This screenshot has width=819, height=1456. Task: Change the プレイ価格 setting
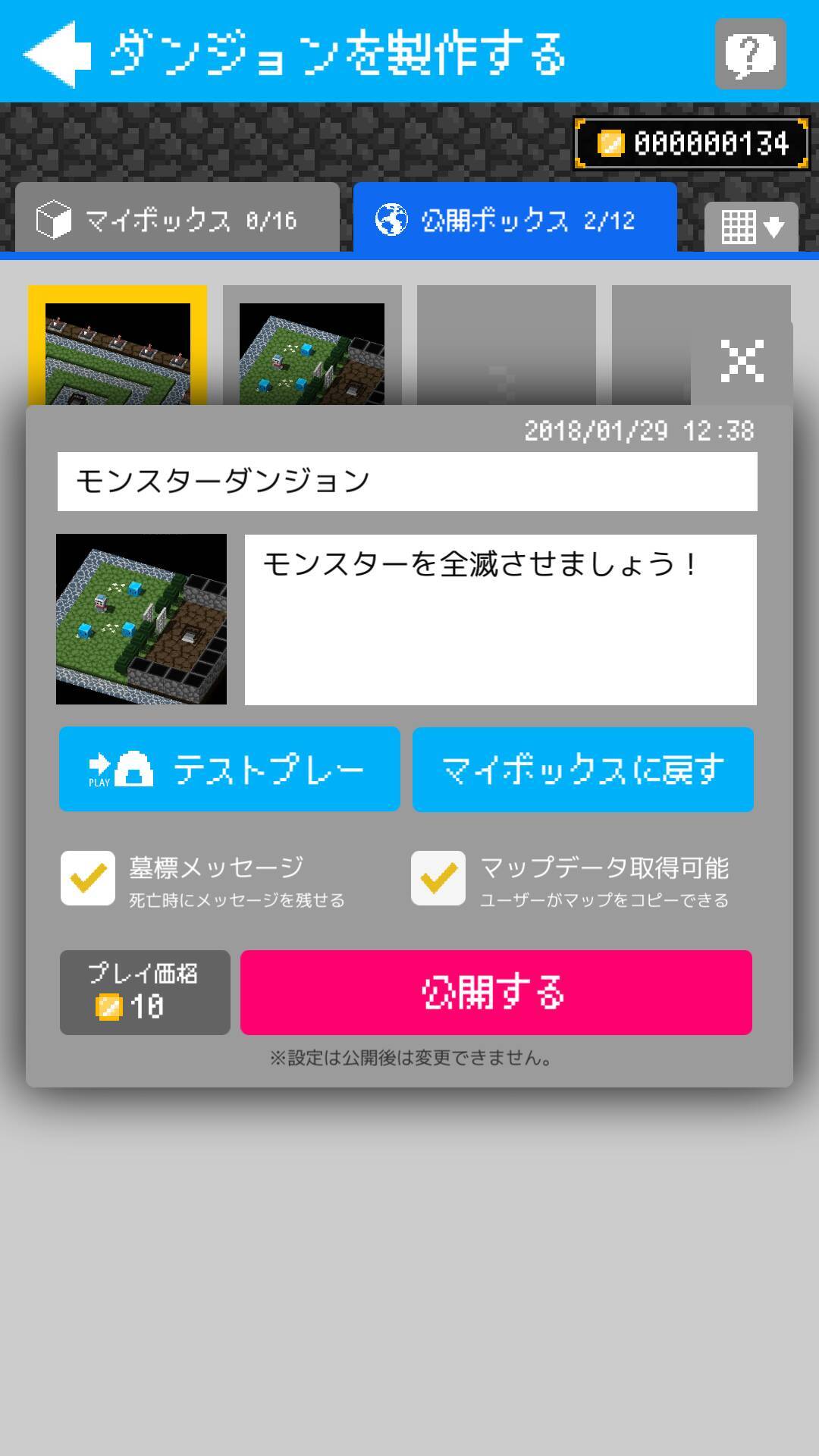click(145, 992)
